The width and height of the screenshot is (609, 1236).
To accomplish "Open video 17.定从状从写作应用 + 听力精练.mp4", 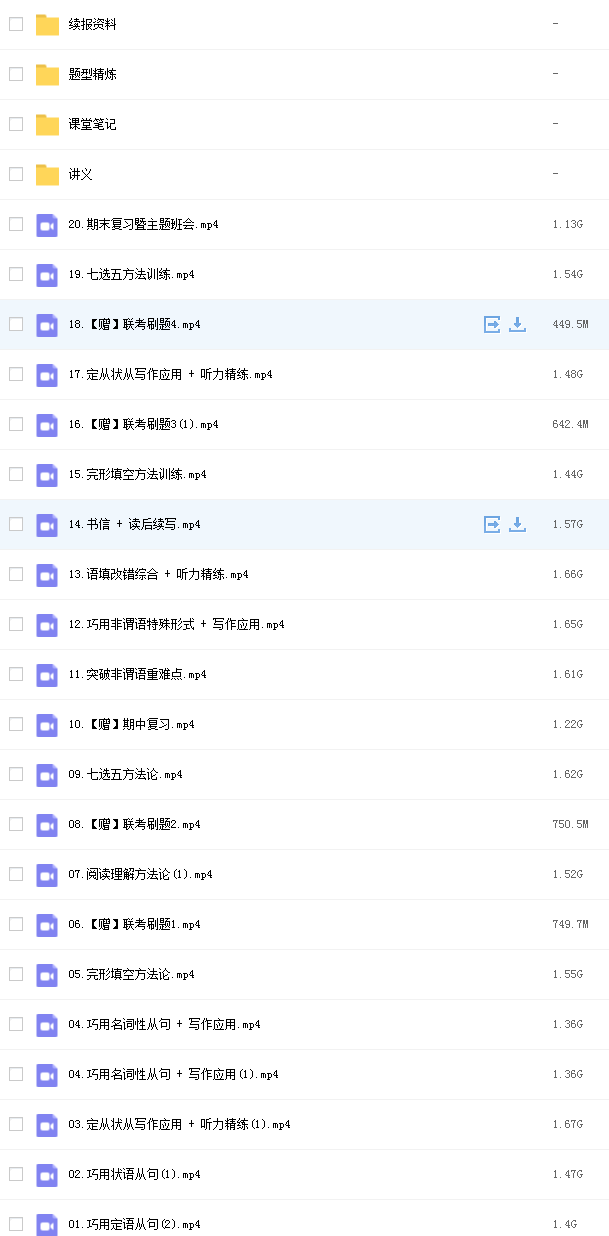I will (170, 374).
